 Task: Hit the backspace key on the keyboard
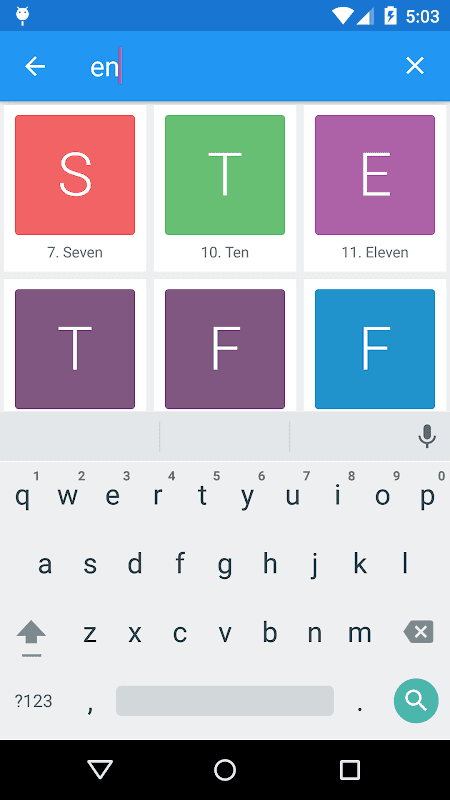point(418,632)
